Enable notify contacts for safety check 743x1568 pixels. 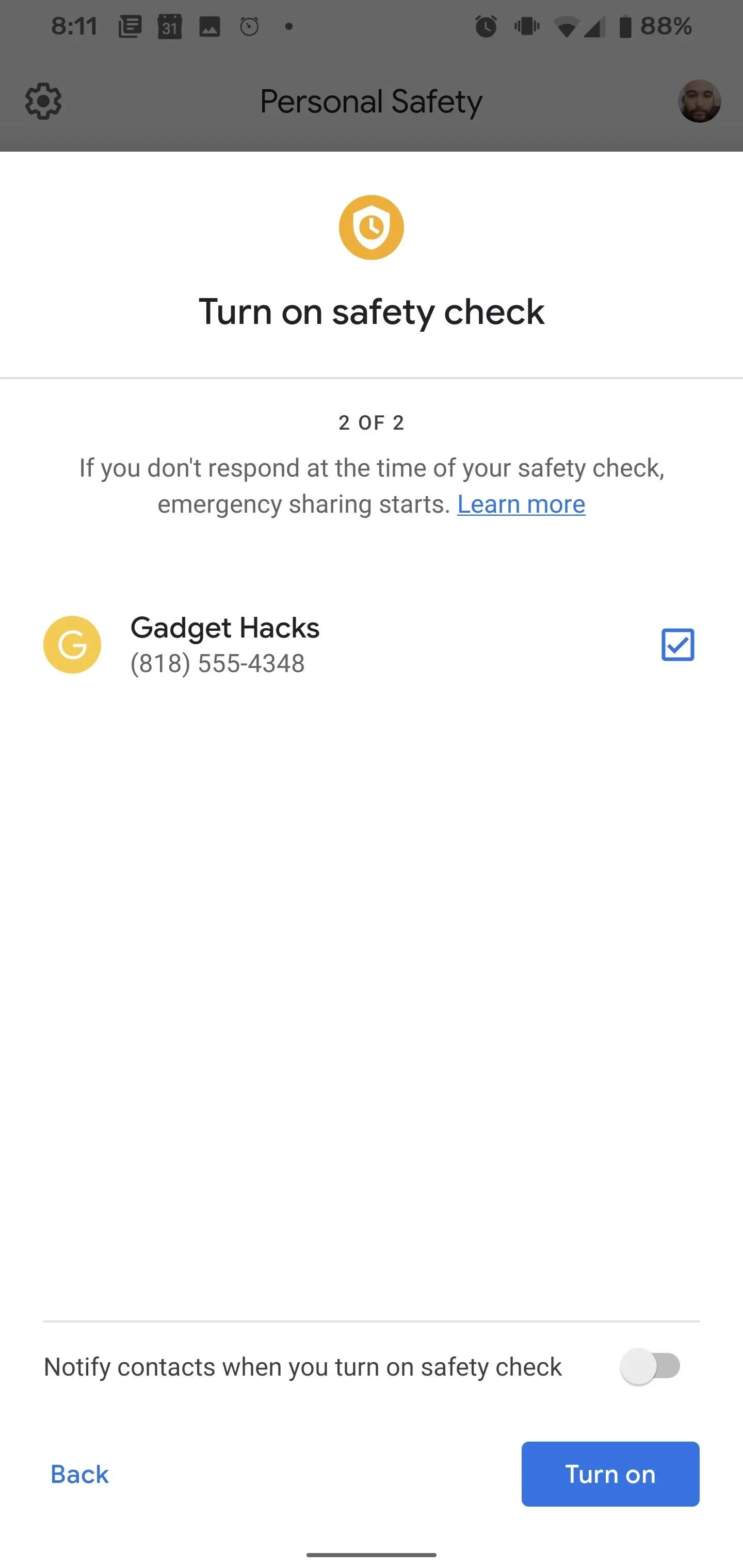651,1366
